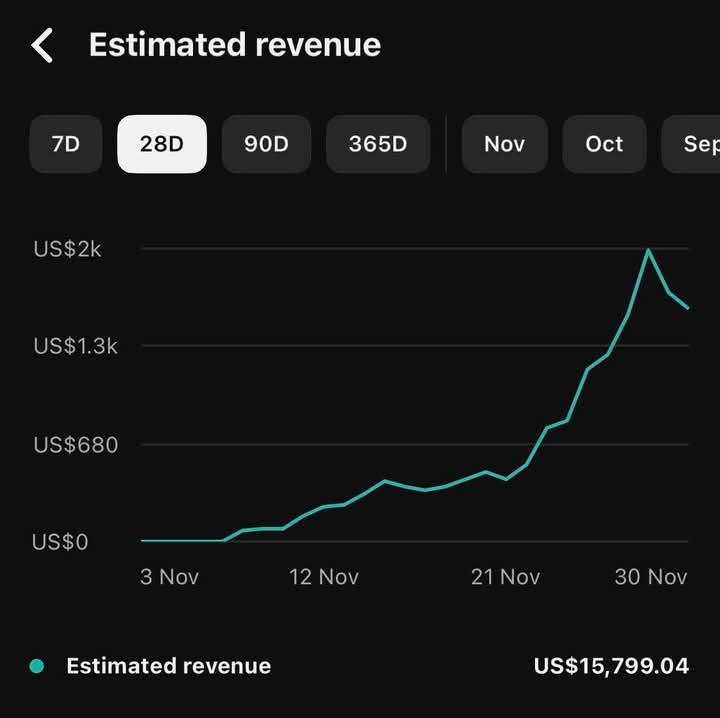Image resolution: width=720 pixels, height=718 pixels.
Task: Go back from Estimated revenue
Action: click(42, 45)
